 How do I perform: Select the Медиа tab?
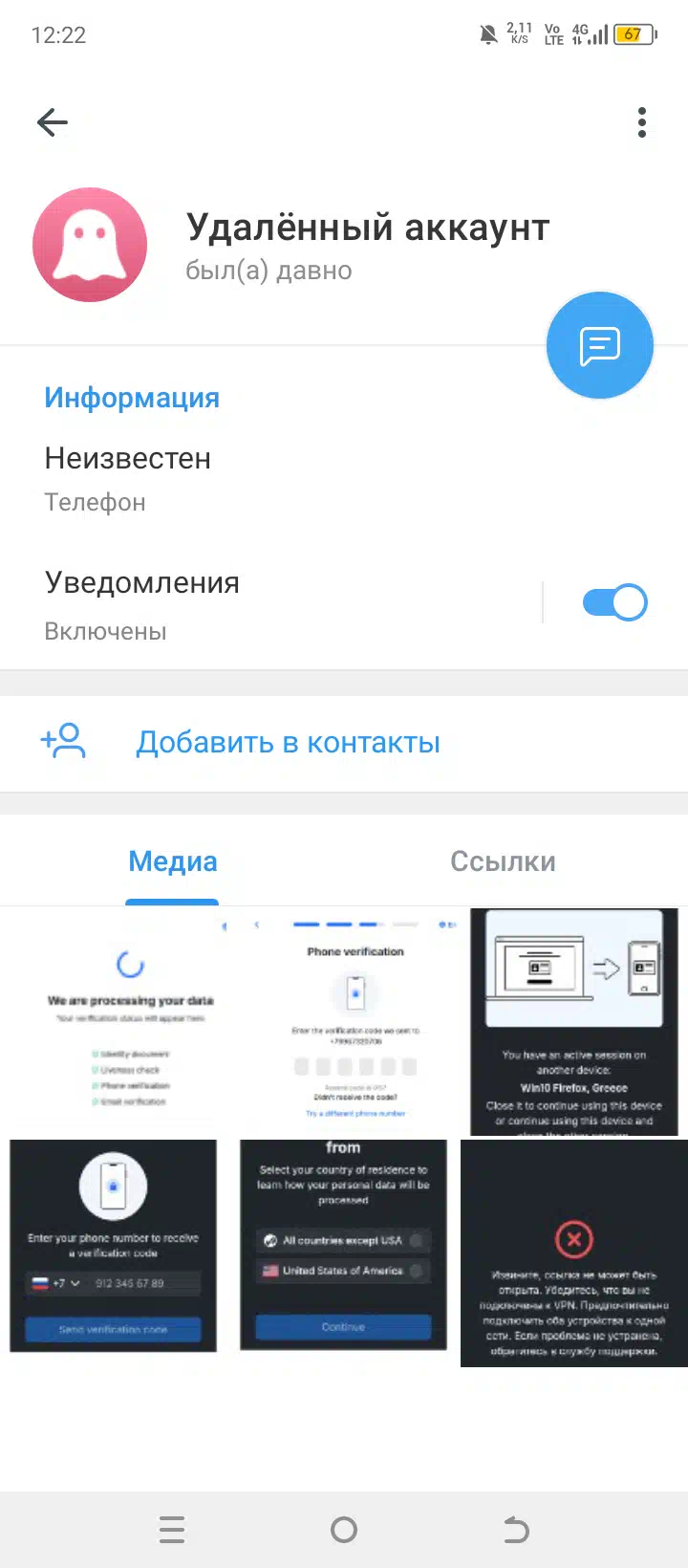coord(173,861)
